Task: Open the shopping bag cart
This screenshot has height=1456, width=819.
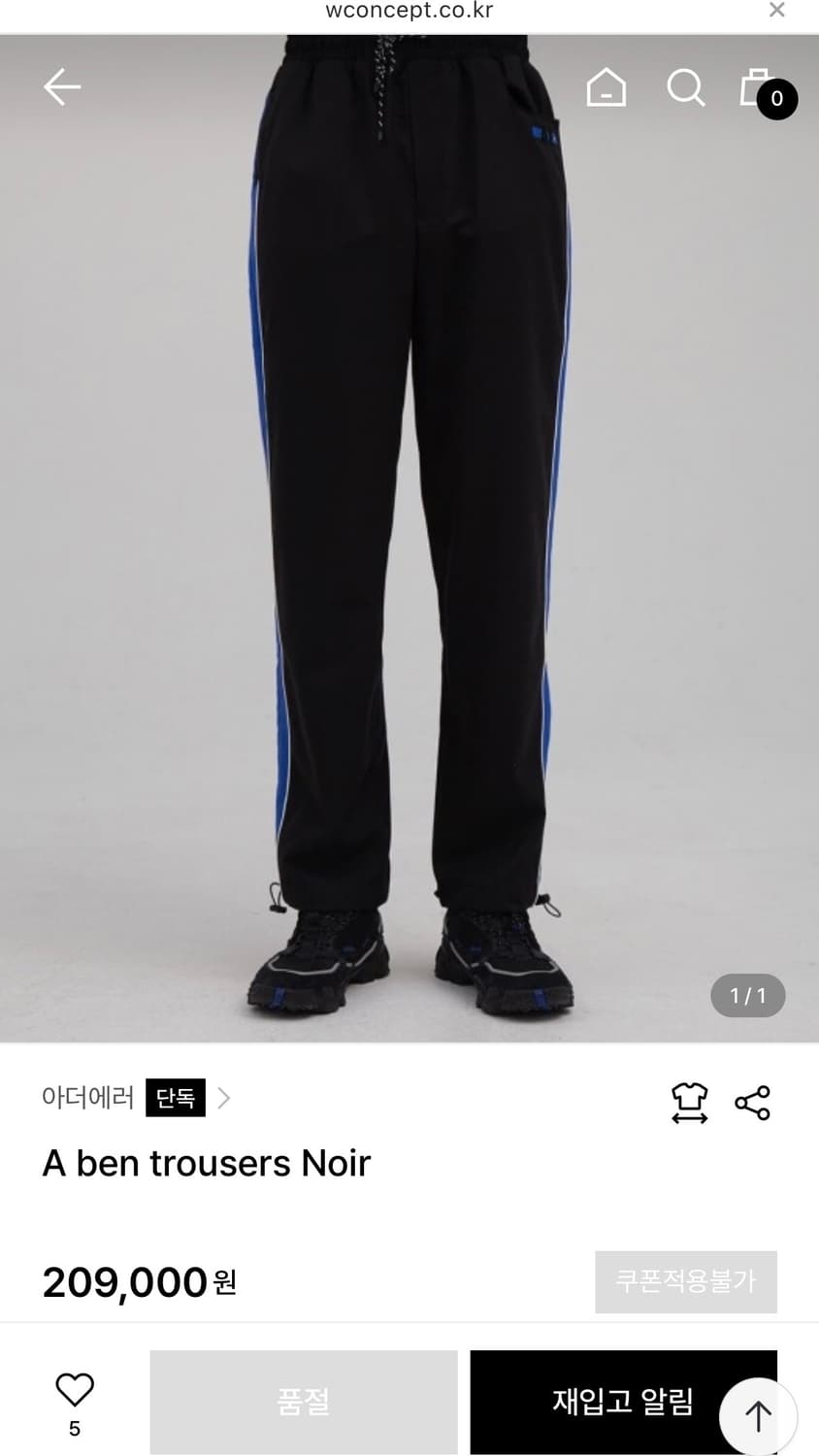Action: [x=758, y=87]
